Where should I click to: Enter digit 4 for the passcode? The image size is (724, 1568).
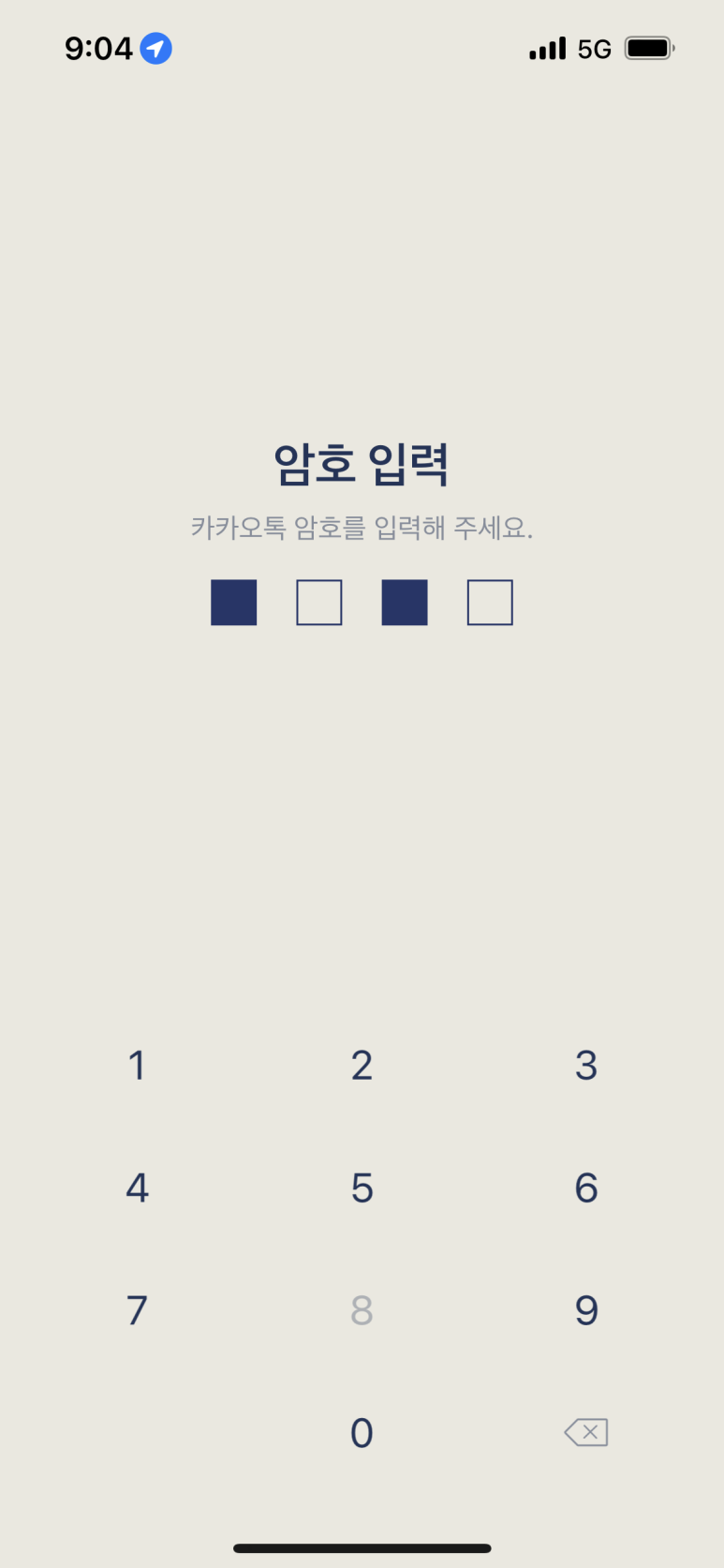click(137, 1188)
